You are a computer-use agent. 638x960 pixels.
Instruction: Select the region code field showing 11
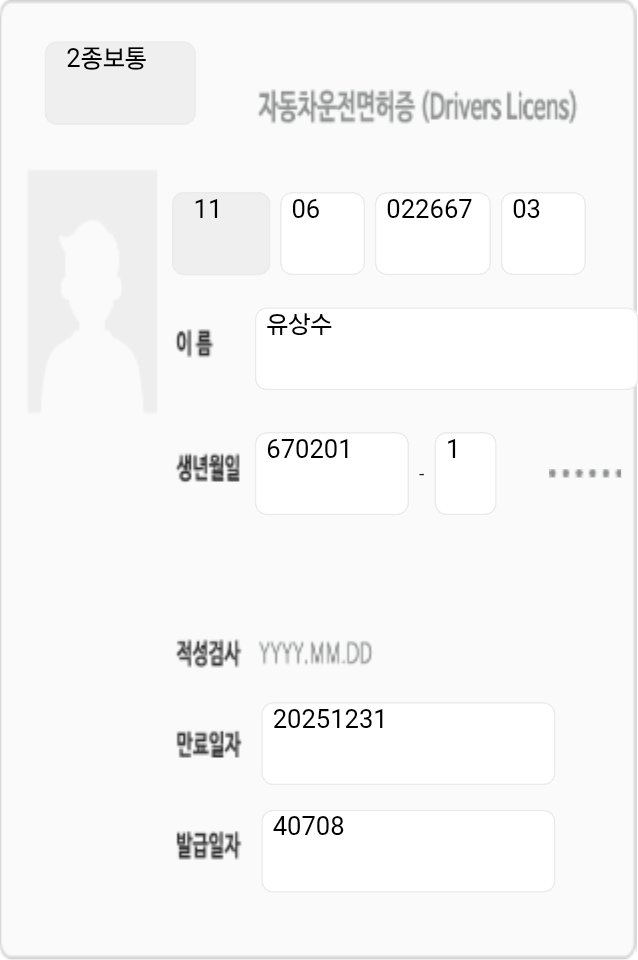tap(221, 233)
